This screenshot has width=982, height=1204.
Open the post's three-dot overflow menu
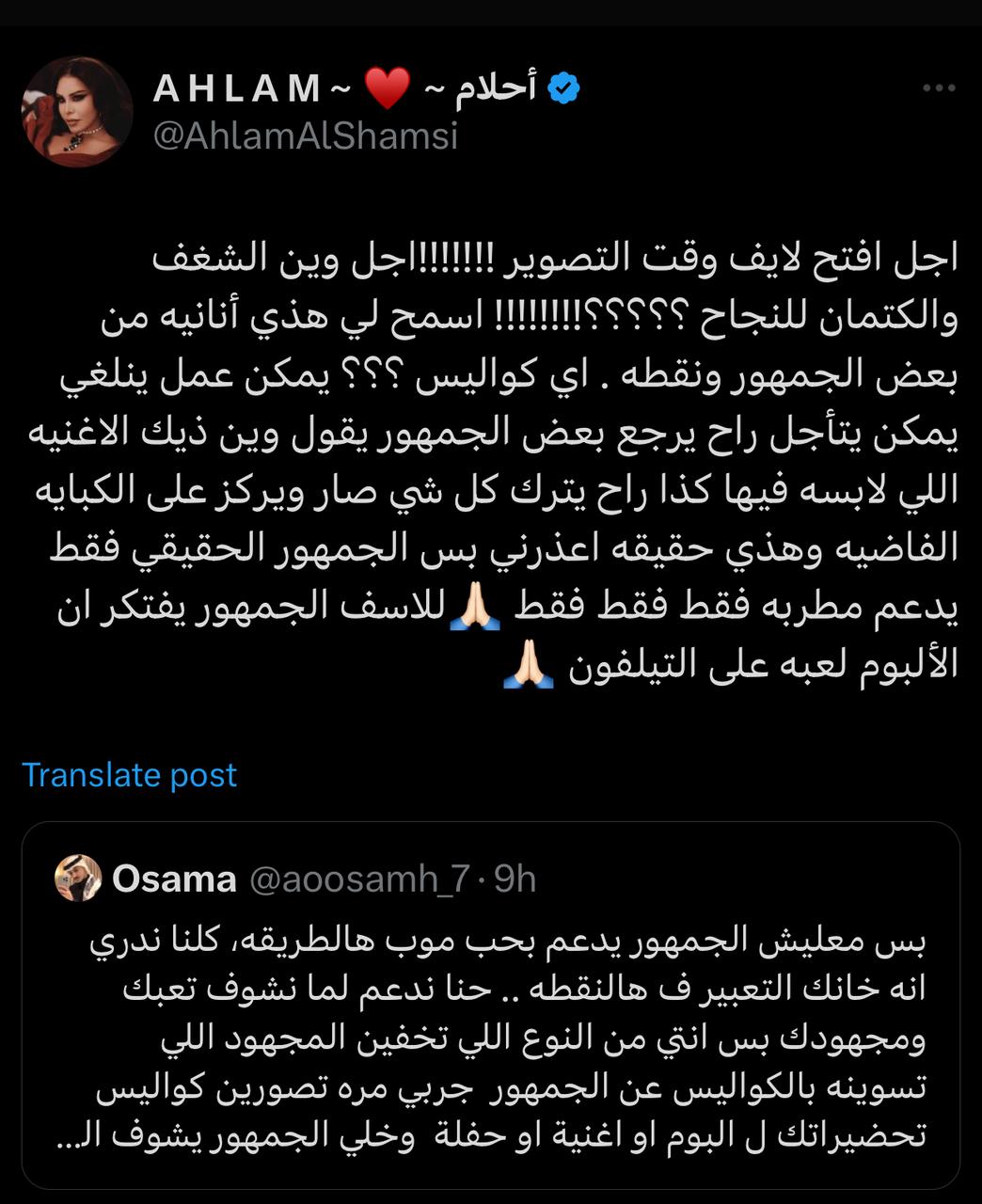click(939, 88)
